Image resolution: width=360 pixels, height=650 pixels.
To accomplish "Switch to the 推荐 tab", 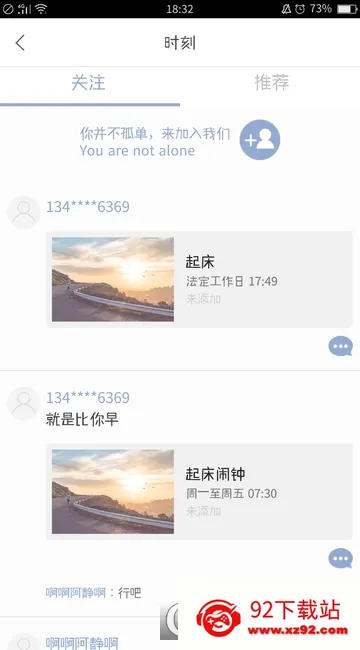I will (x=271, y=82).
